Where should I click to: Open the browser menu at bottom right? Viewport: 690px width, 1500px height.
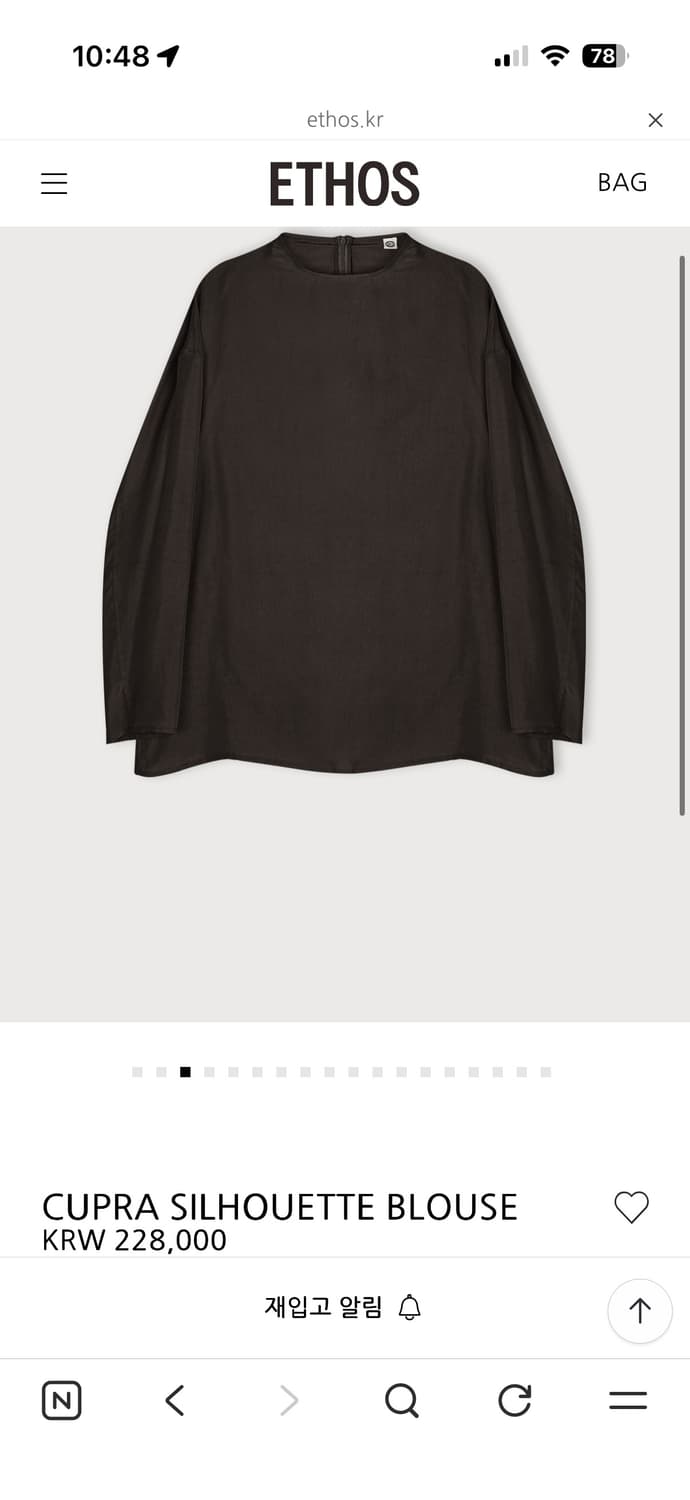pos(628,1400)
